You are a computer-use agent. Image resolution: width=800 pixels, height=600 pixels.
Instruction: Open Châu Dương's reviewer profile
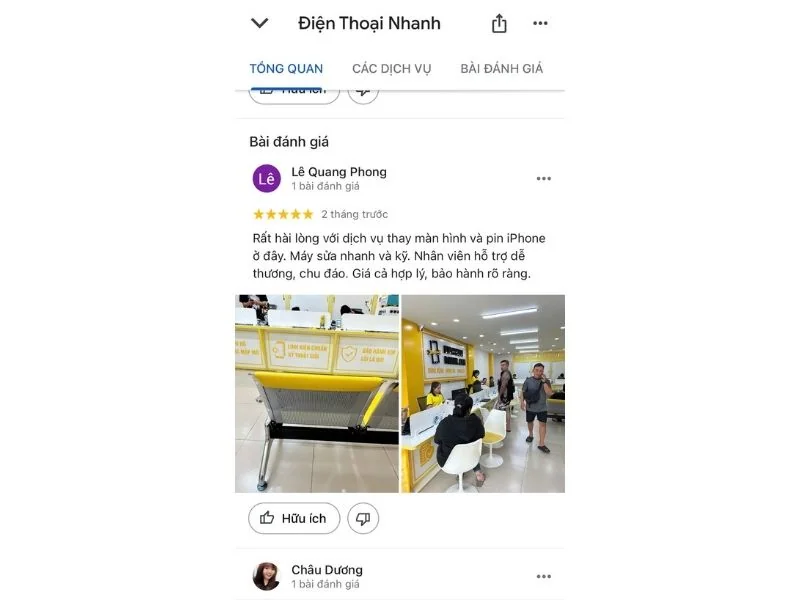[267, 576]
